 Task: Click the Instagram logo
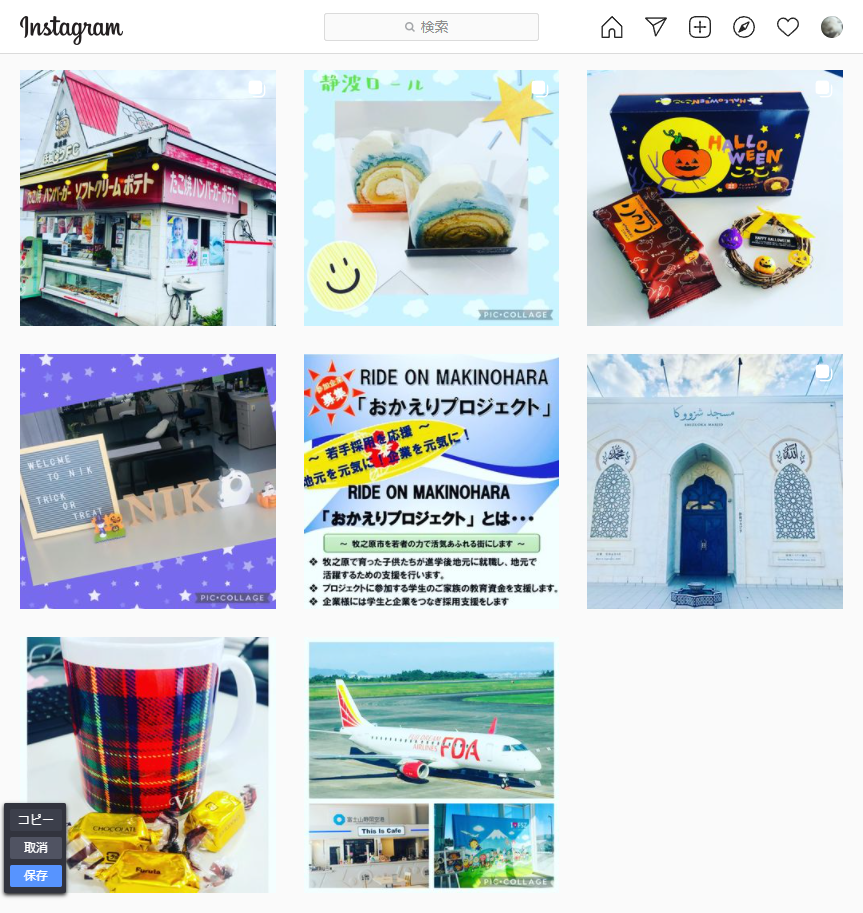pyautogui.click(x=70, y=30)
